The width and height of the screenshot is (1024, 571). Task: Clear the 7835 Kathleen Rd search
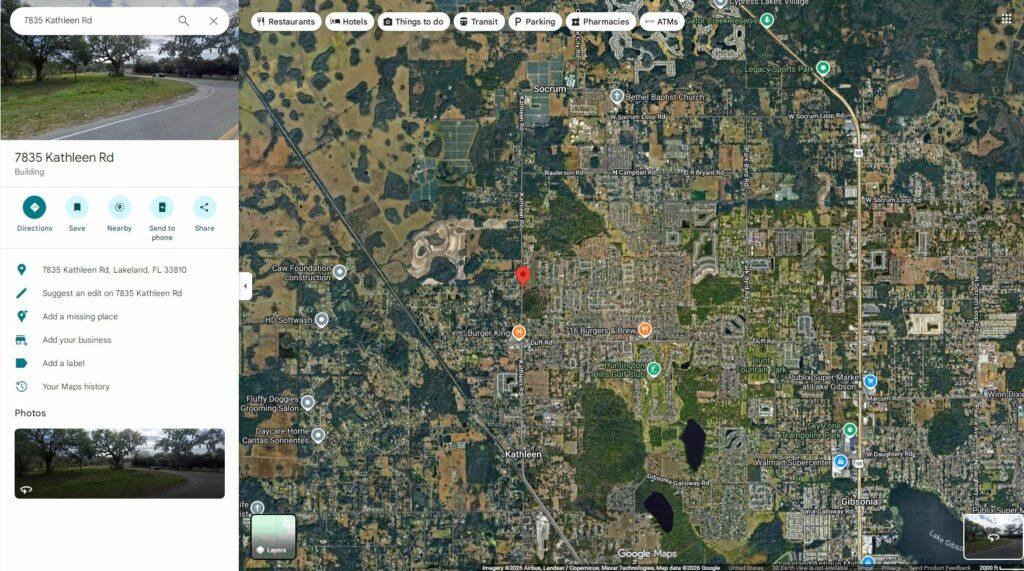[213, 21]
